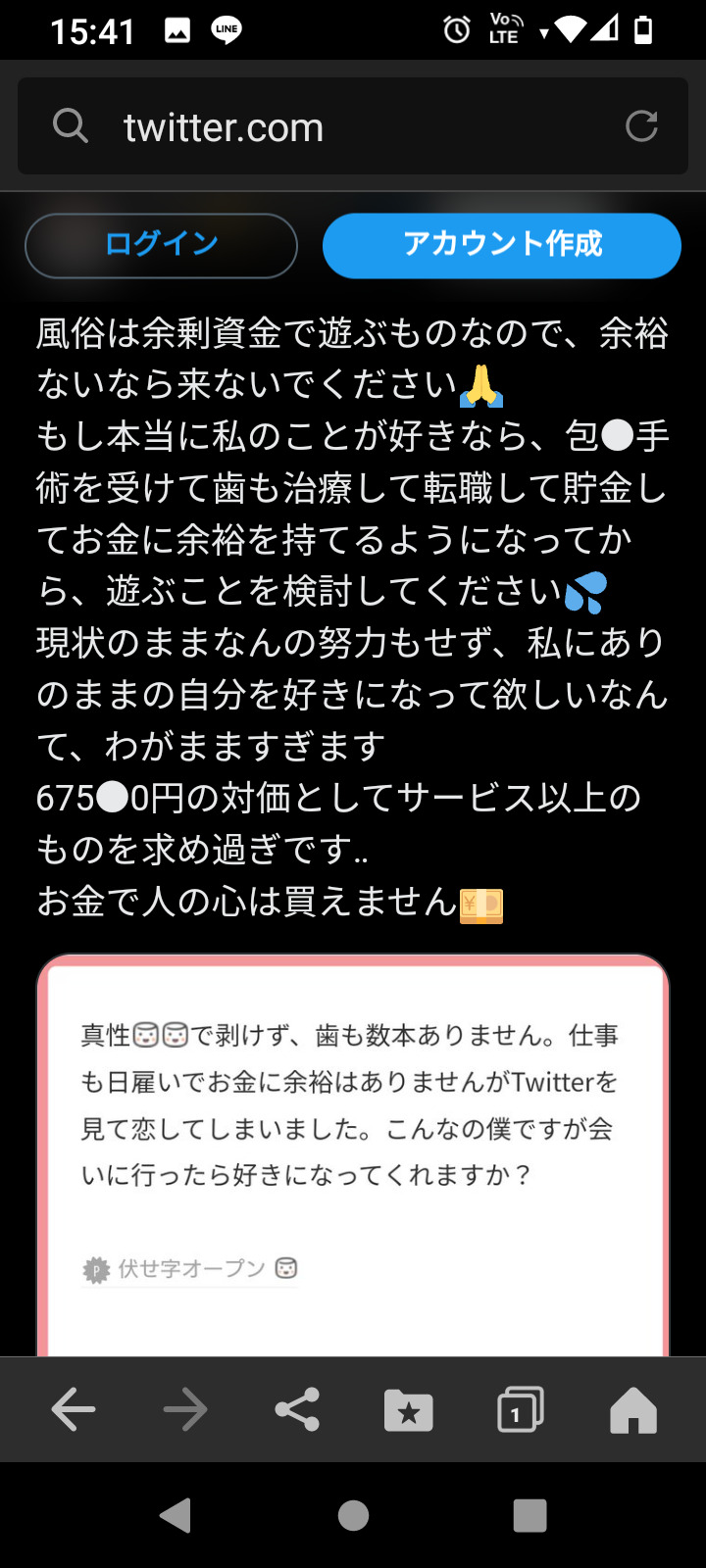Viewport: 706px width, 1568px height.
Task: Share this page
Action: tap(297, 1411)
